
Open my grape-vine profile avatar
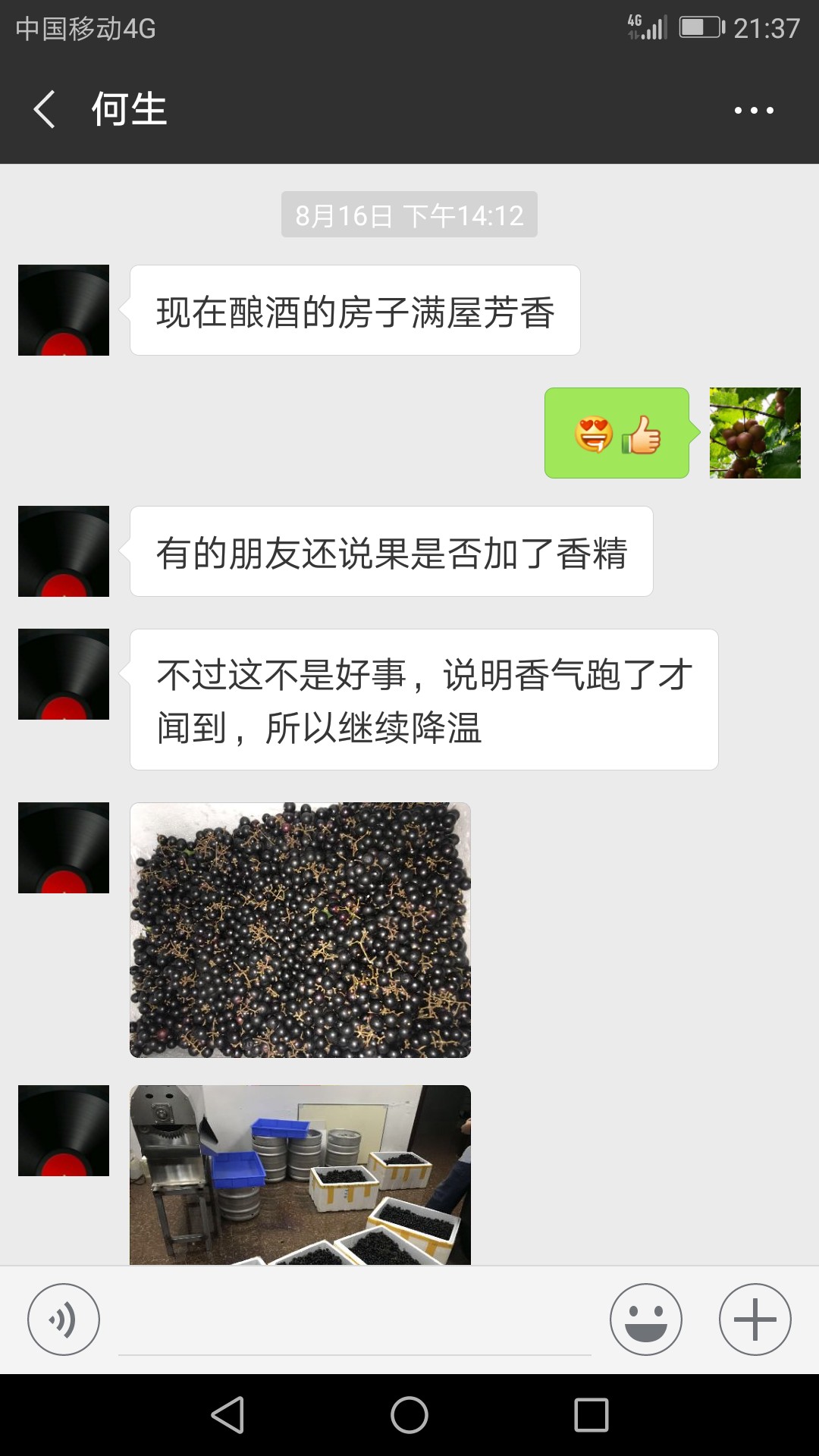755,433
